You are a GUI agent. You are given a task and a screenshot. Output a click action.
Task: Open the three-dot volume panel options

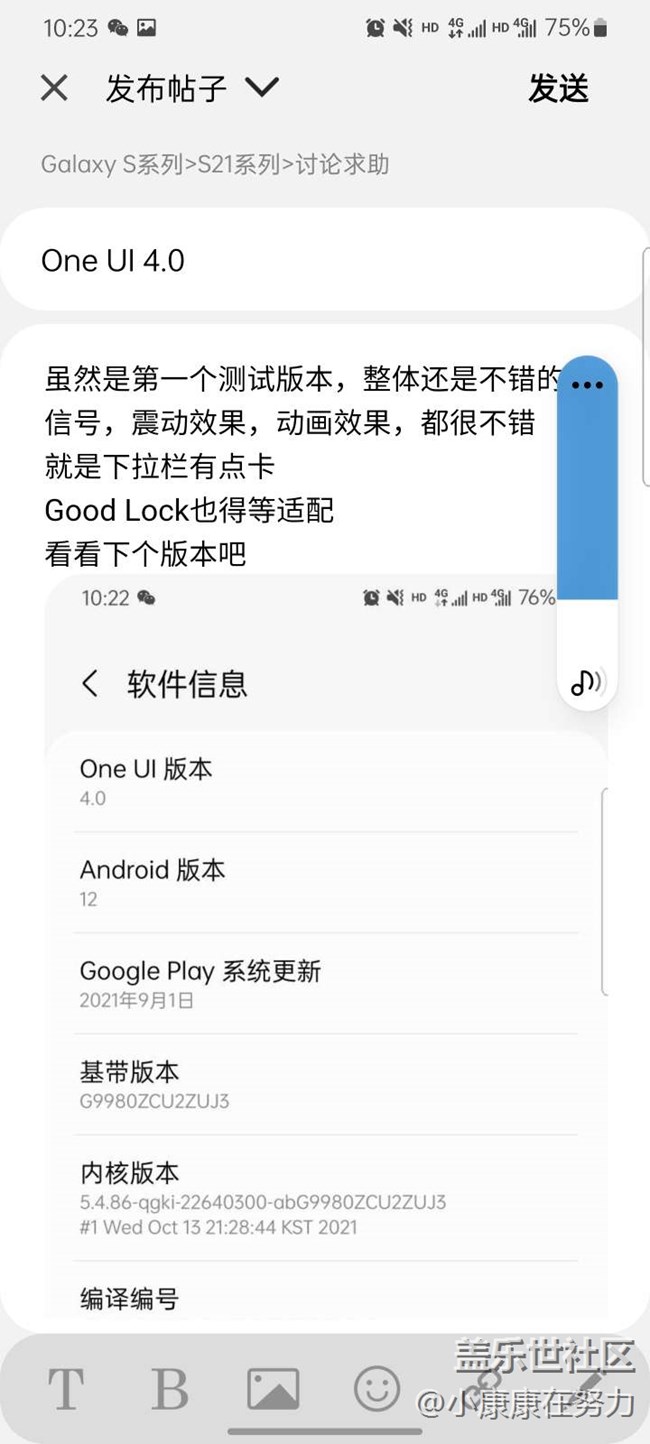point(587,385)
